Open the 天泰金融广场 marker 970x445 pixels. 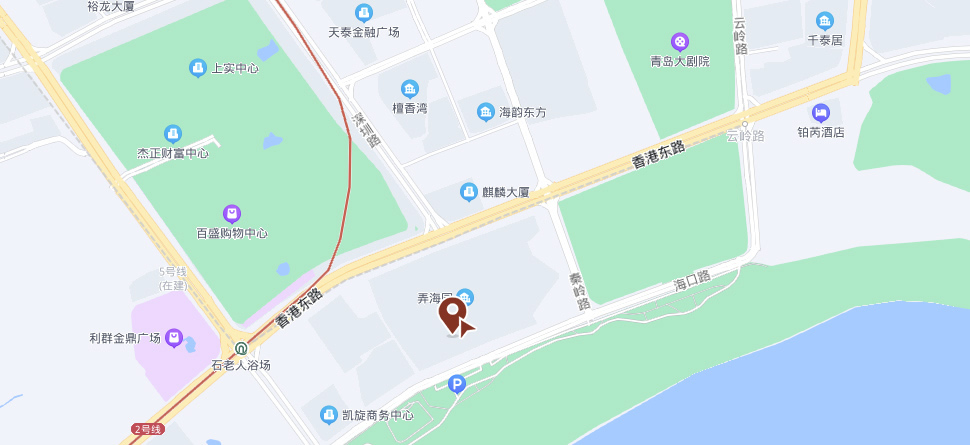click(x=364, y=13)
